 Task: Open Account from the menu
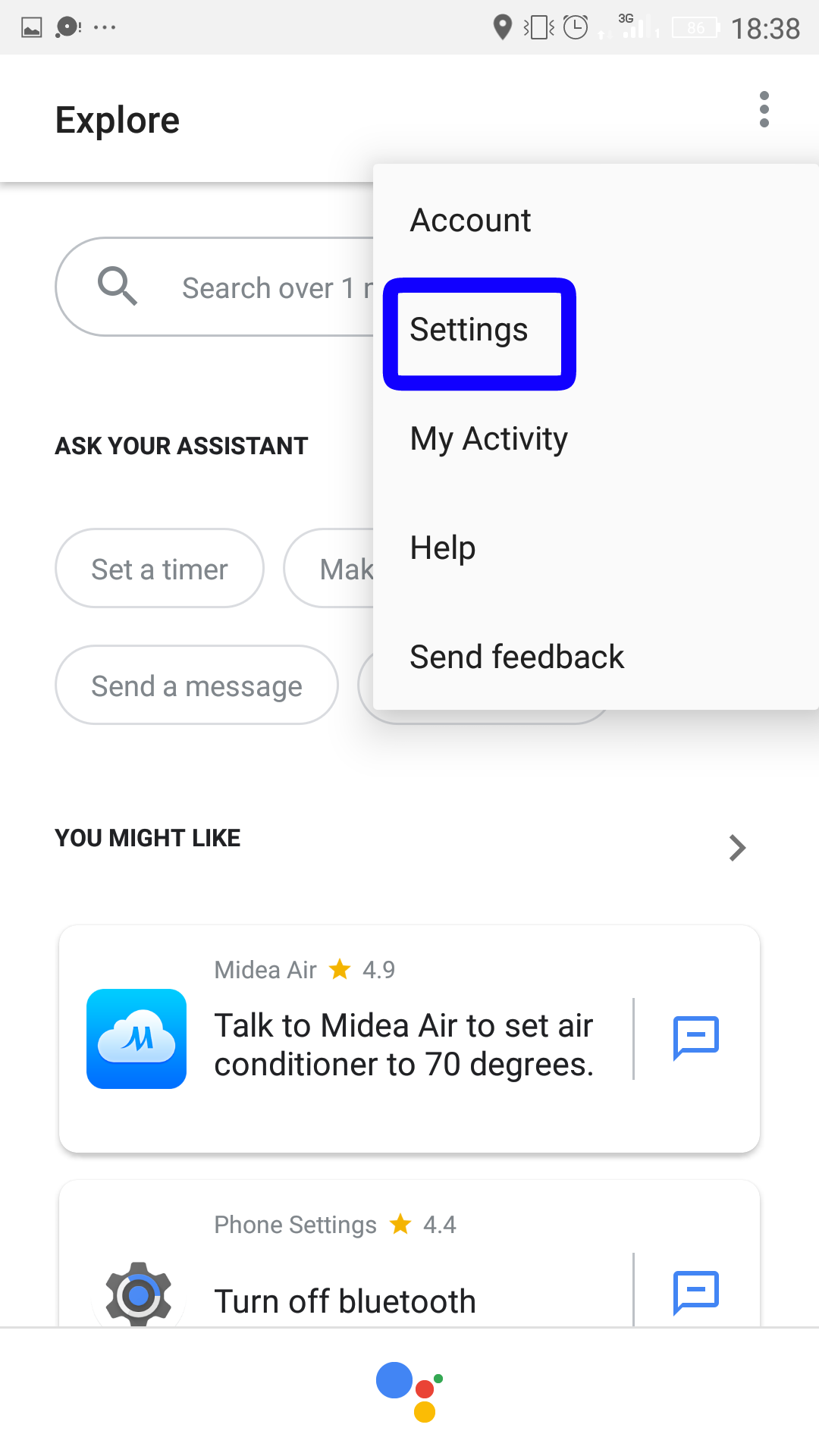point(596,221)
